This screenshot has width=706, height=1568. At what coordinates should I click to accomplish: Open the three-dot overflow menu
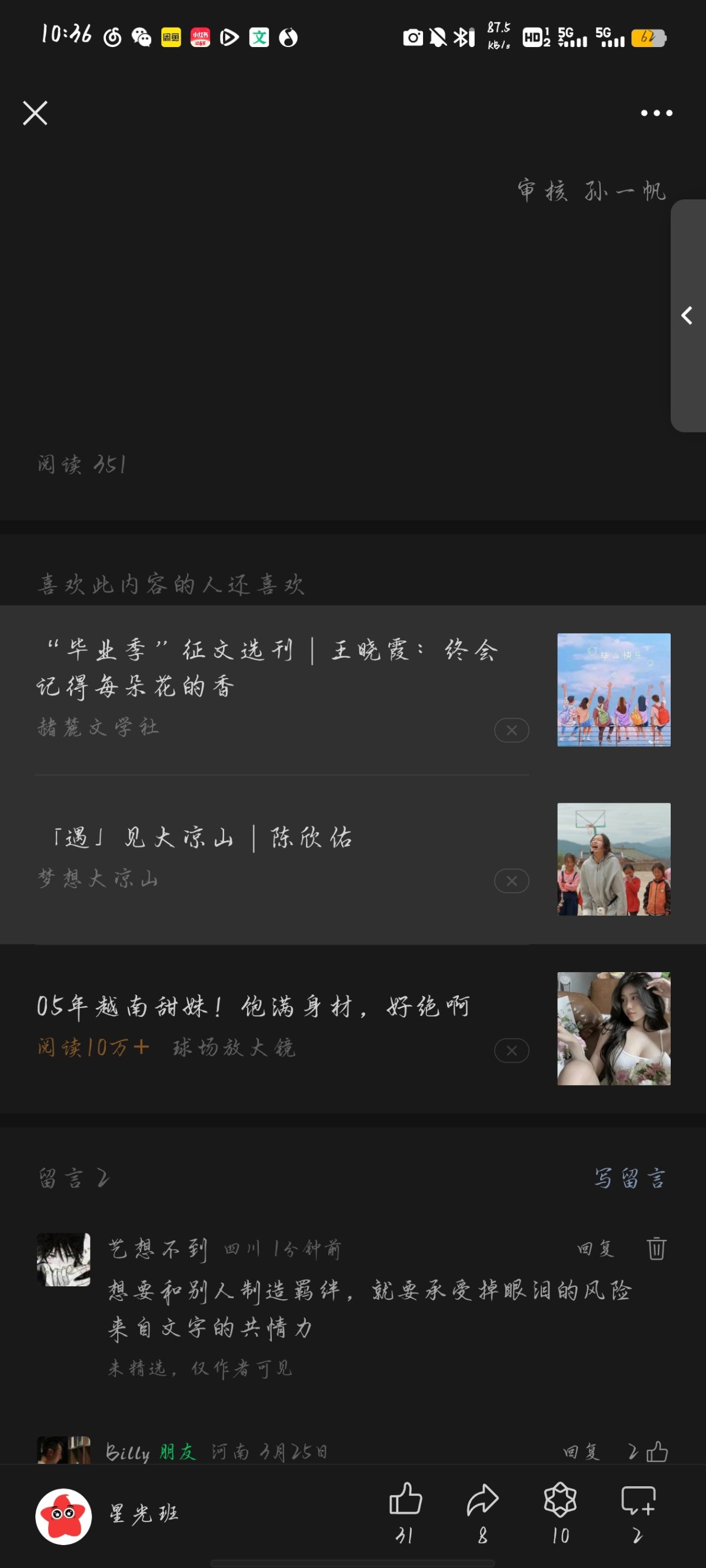[656, 113]
